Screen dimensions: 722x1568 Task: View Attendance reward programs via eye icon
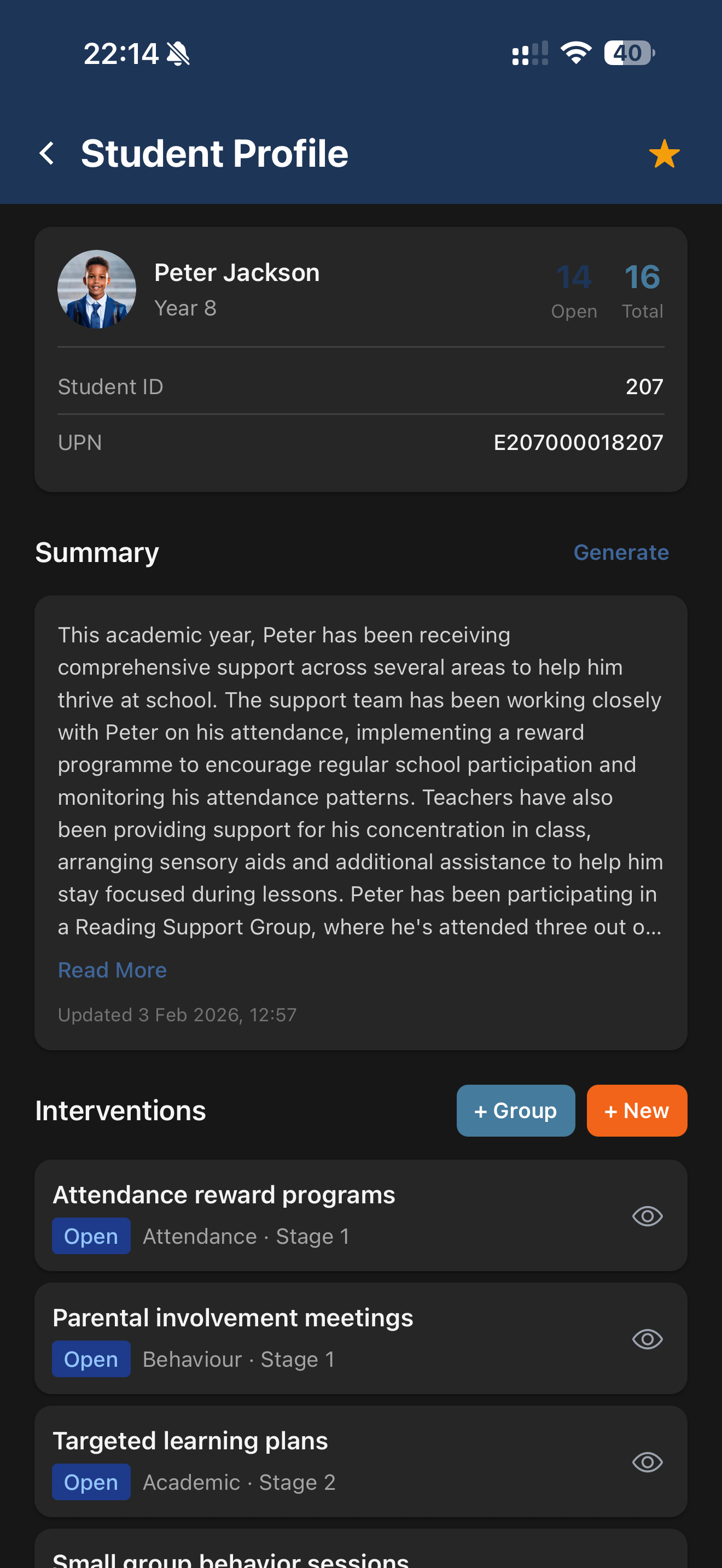(647, 1216)
